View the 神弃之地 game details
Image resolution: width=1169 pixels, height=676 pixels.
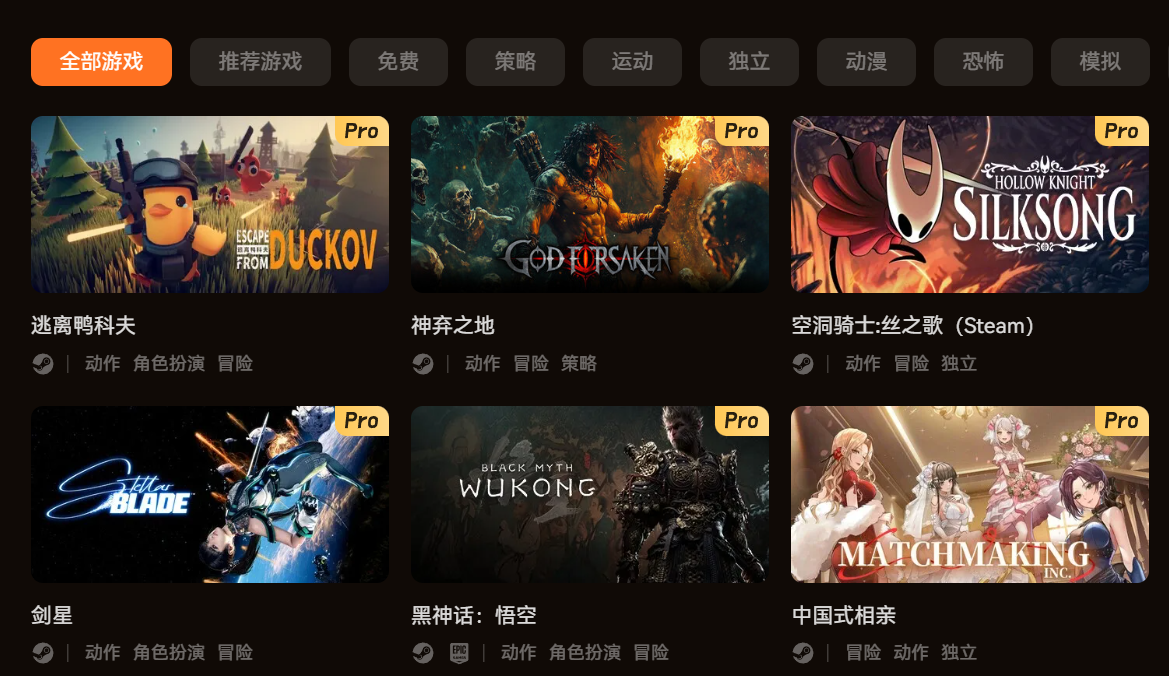[x=590, y=205]
